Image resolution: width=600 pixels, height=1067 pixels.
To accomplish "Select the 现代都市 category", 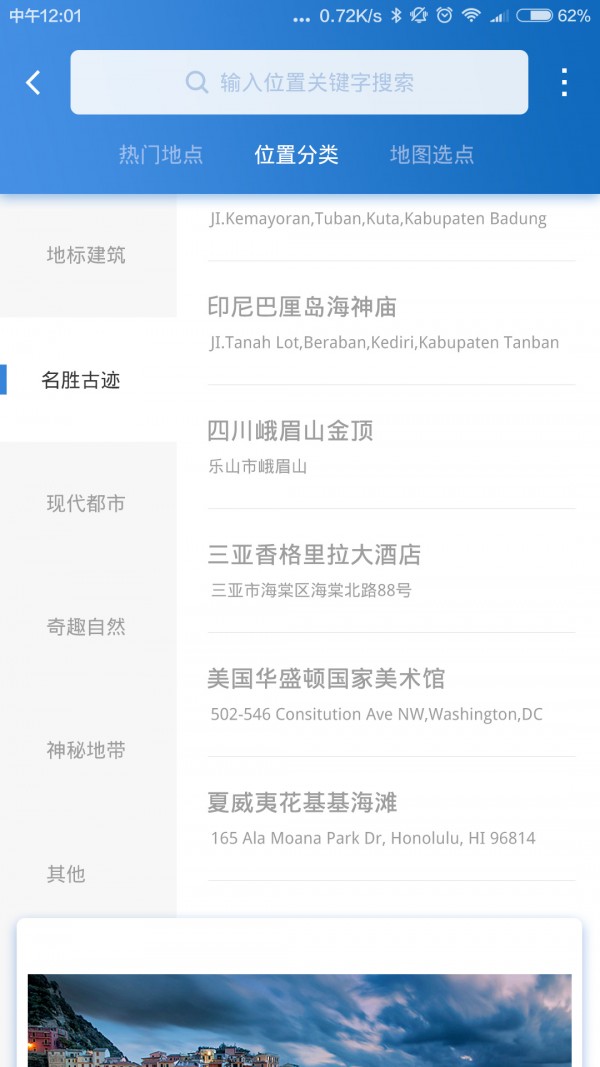I will 86,503.
